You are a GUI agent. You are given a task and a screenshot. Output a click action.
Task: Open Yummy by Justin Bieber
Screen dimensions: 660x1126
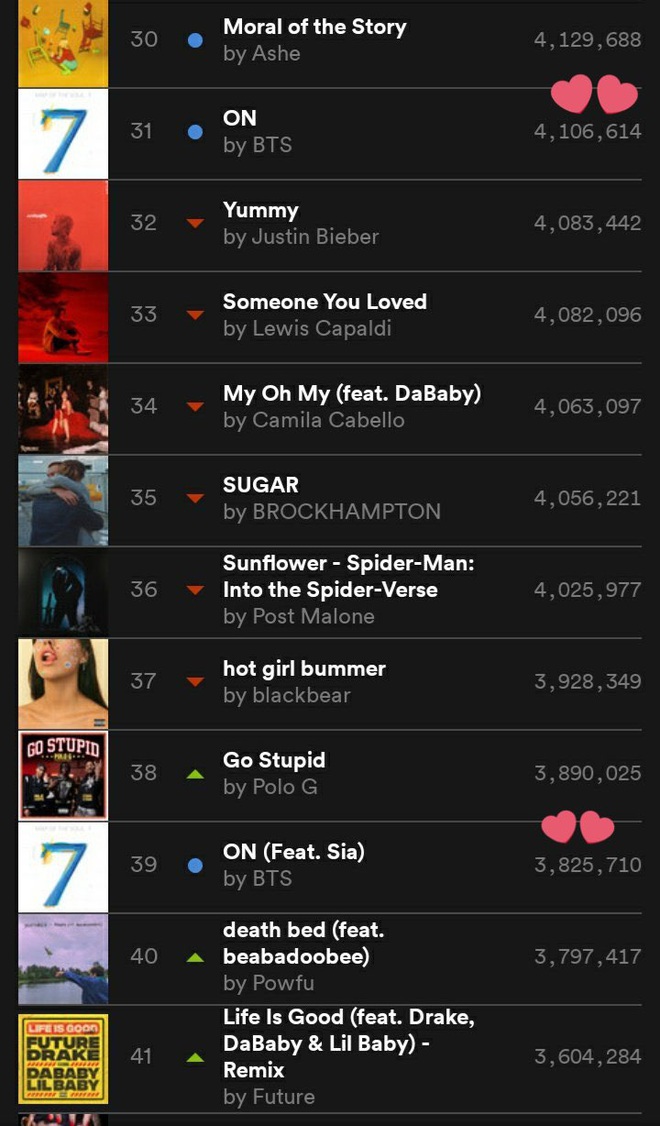[x=330, y=225]
